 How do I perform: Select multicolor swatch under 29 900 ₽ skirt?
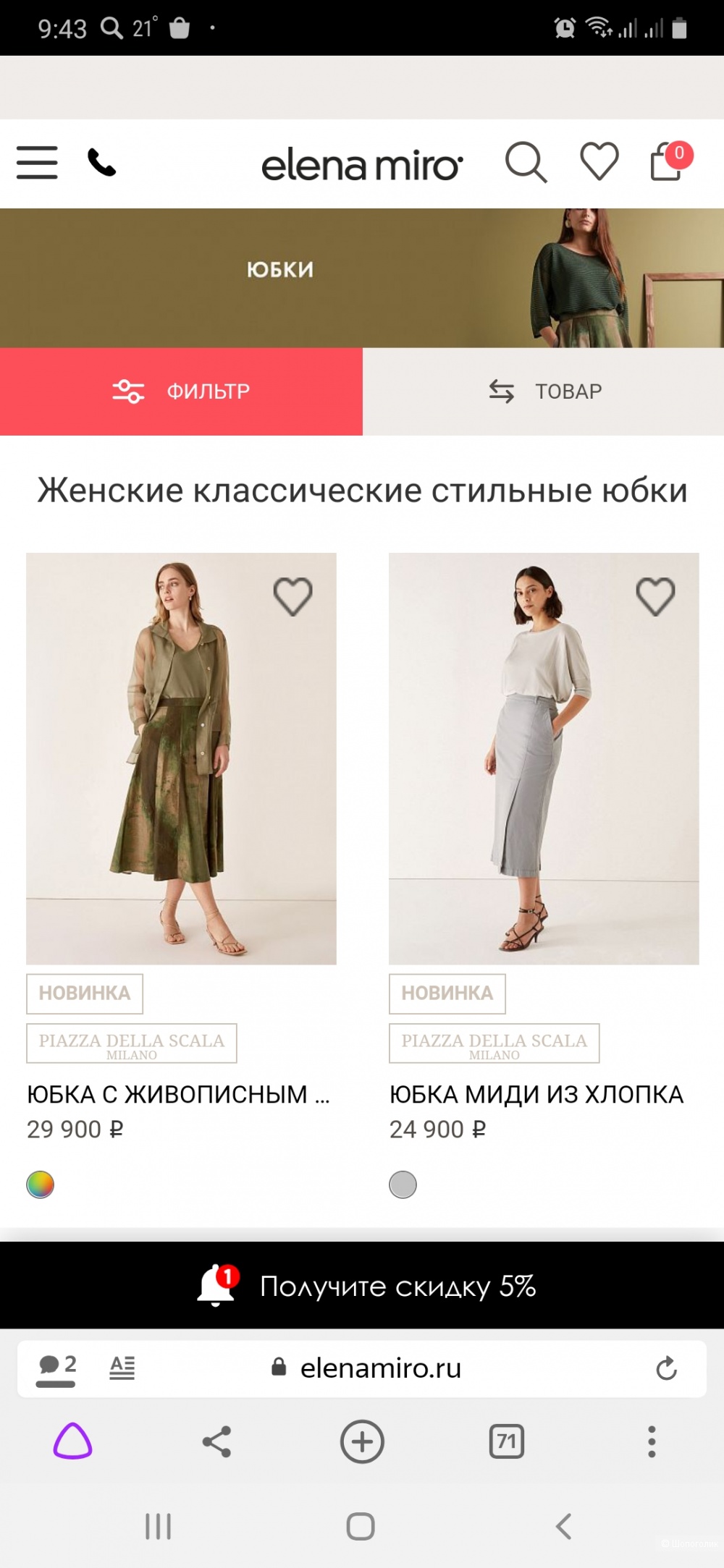[x=41, y=1185]
